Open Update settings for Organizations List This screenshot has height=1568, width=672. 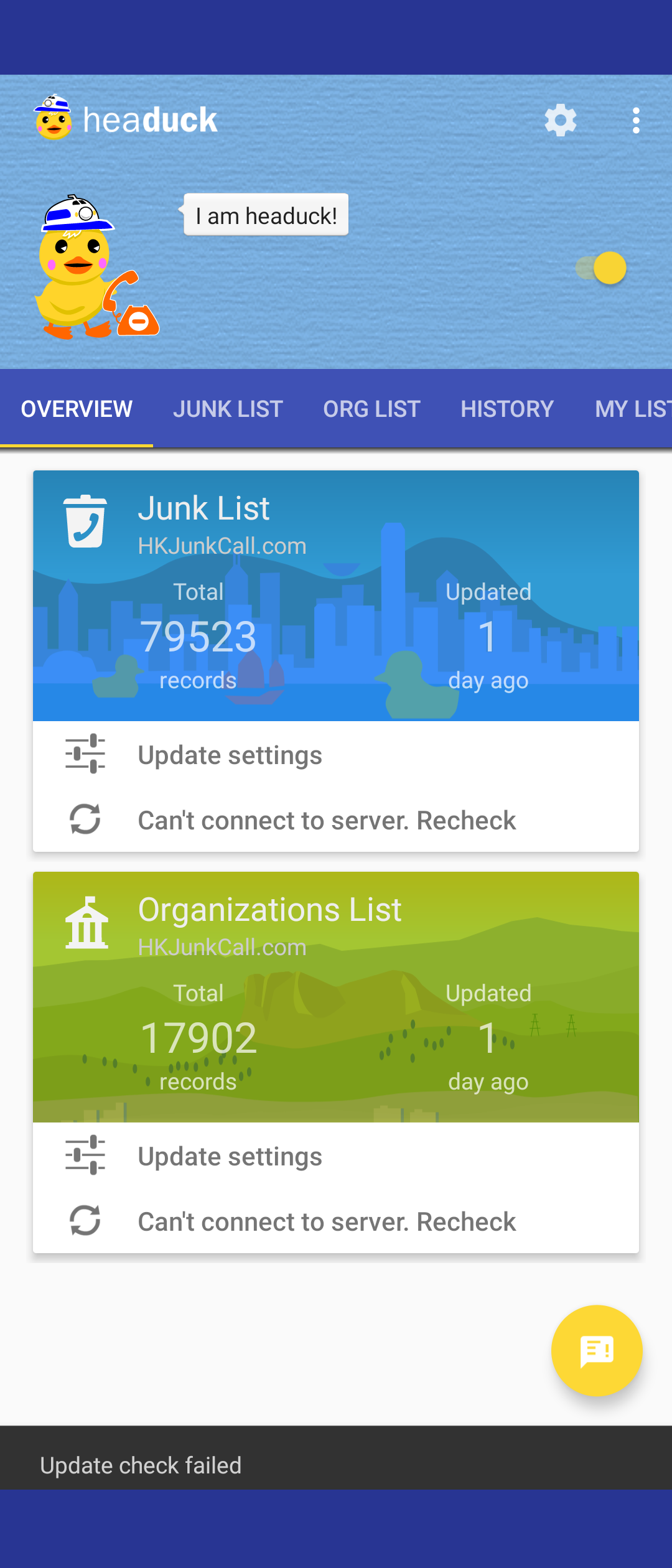pyautogui.click(x=230, y=1157)
